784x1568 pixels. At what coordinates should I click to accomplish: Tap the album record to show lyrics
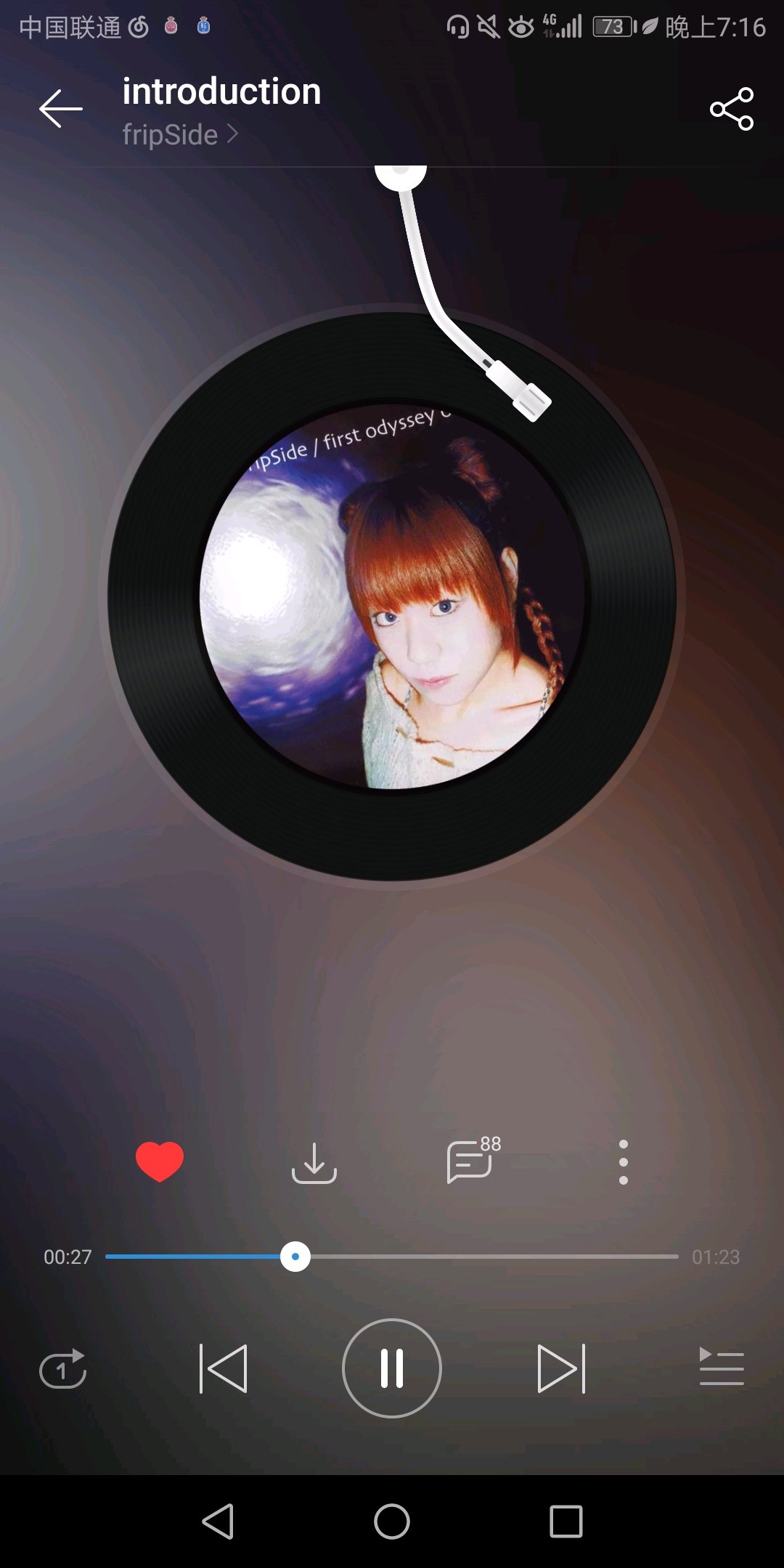pos(392,597)
